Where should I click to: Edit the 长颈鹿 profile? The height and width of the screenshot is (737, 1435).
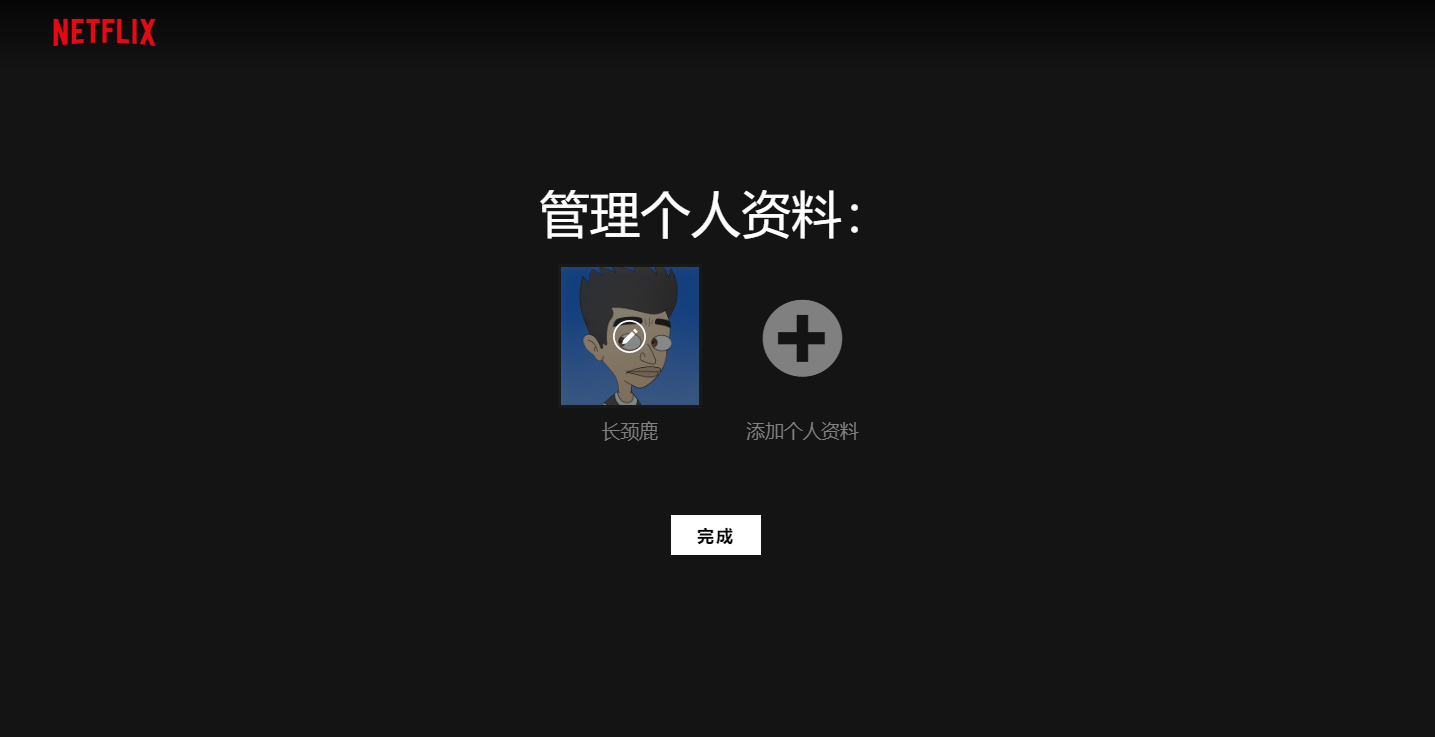(629, 337)
